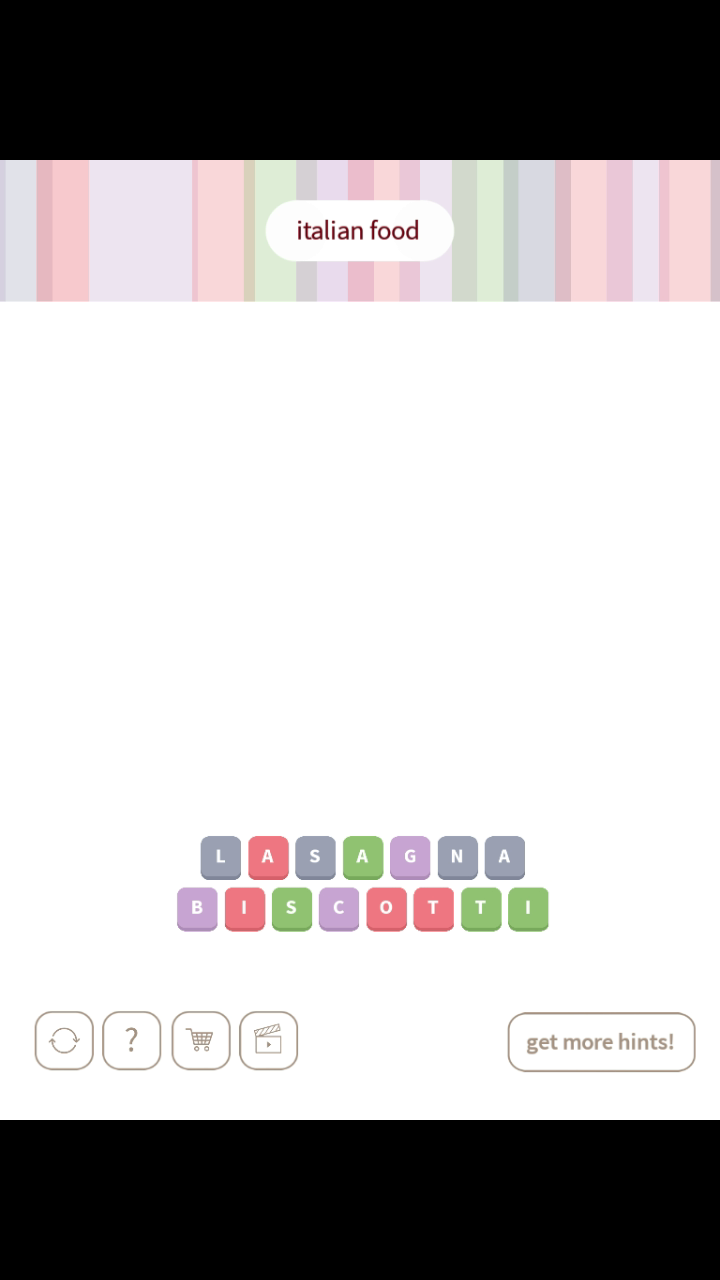Open the shopping cart store
Screen dimensions: 720x1280
click(x=200, y=1041)
